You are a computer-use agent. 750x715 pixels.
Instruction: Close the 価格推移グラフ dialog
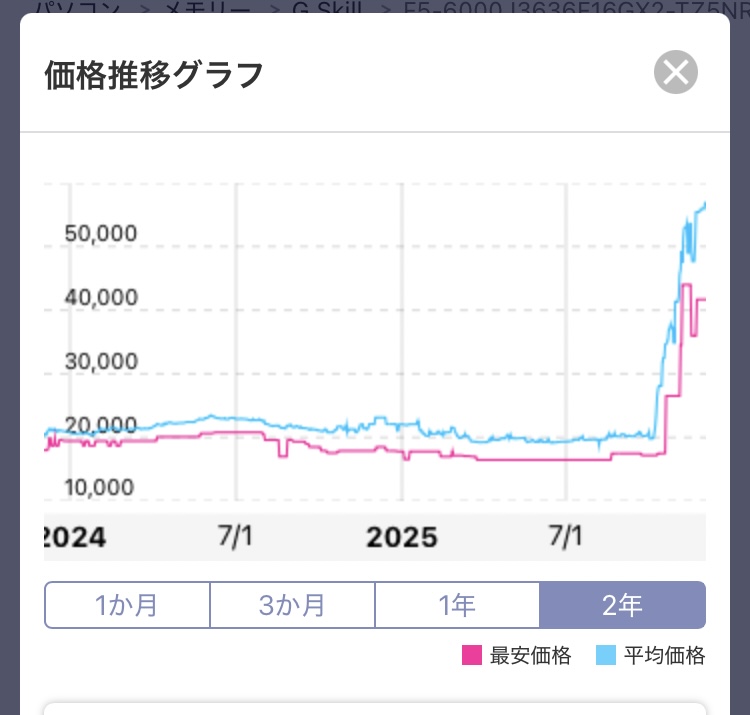click(676, 73)
